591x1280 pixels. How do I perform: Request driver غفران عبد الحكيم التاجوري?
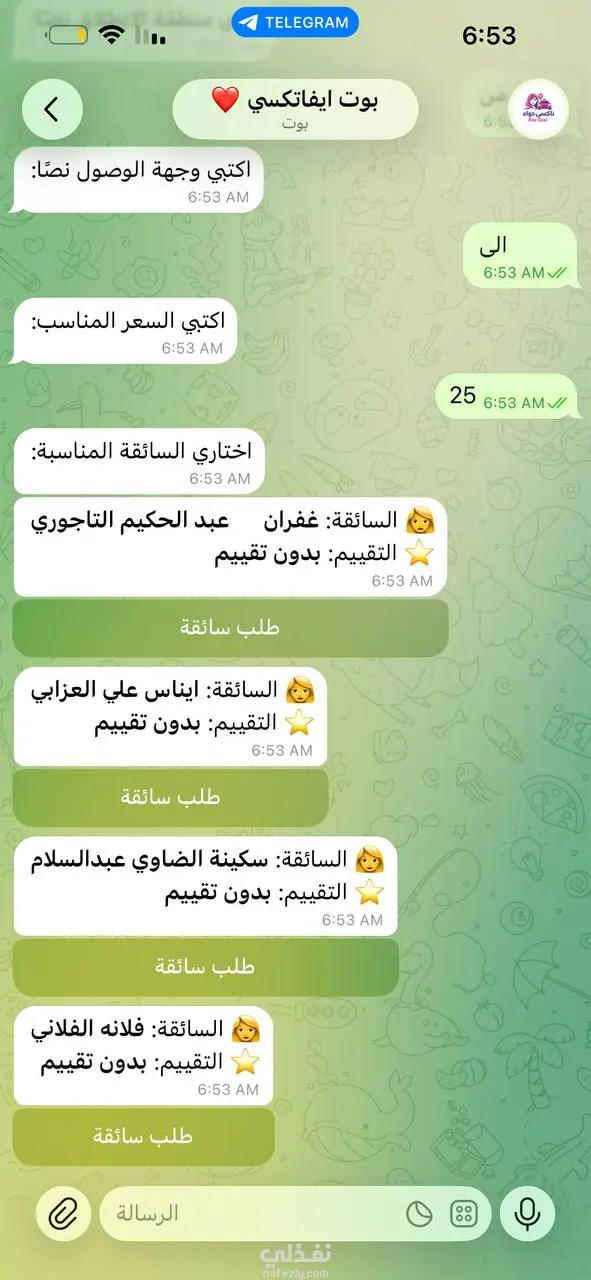(231, 628)
